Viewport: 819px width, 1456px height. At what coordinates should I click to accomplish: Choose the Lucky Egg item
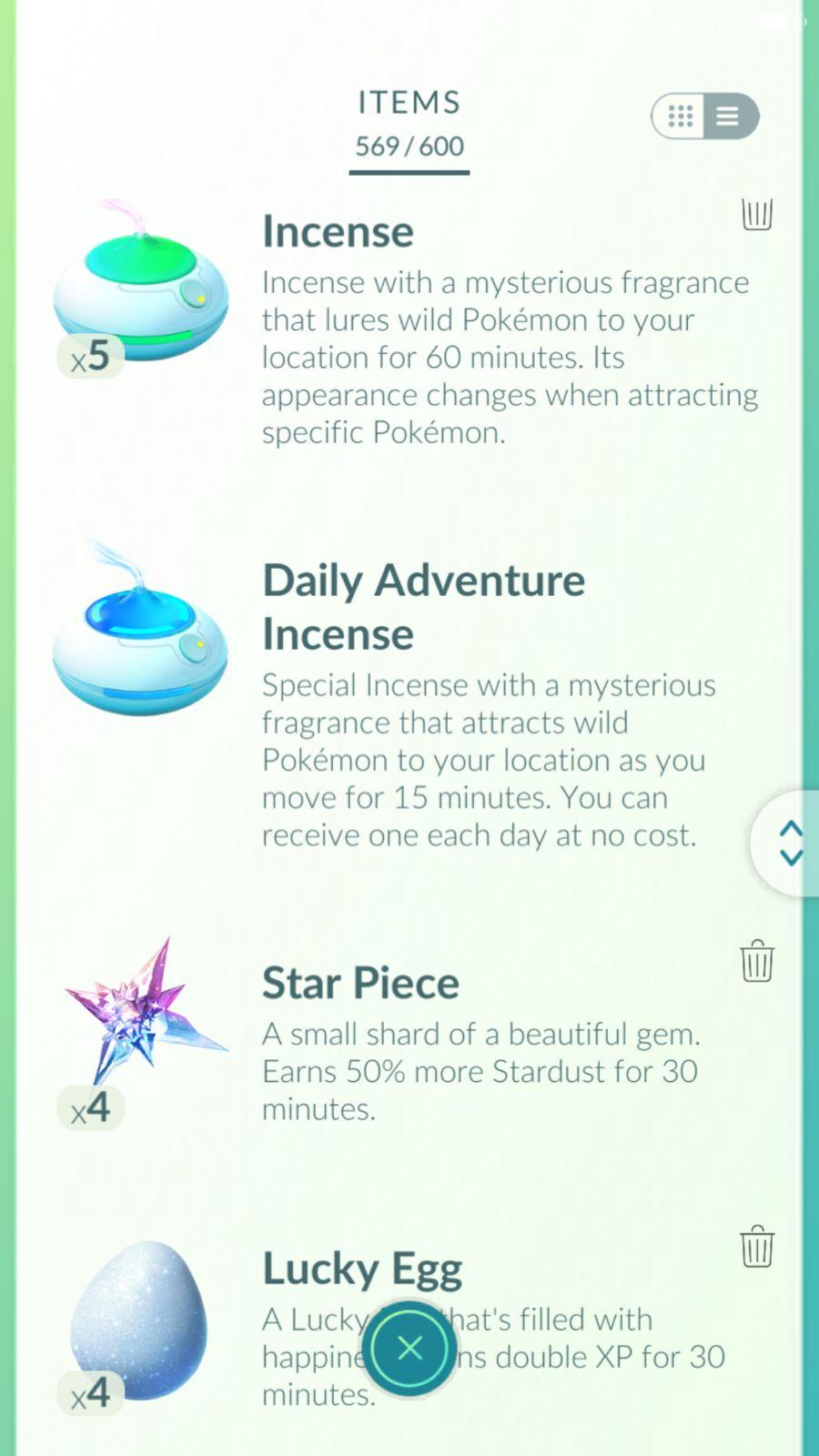click(140, 1319)
